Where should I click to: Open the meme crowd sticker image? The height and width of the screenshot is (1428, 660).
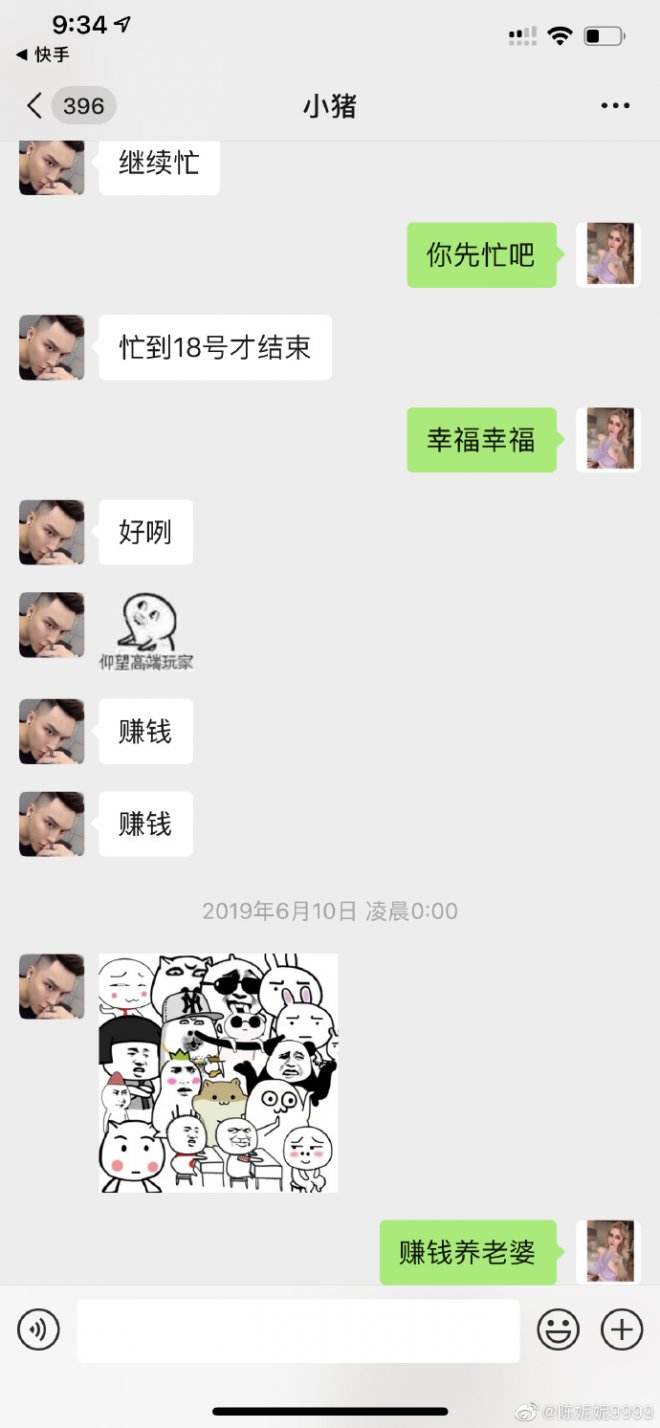218,1072
